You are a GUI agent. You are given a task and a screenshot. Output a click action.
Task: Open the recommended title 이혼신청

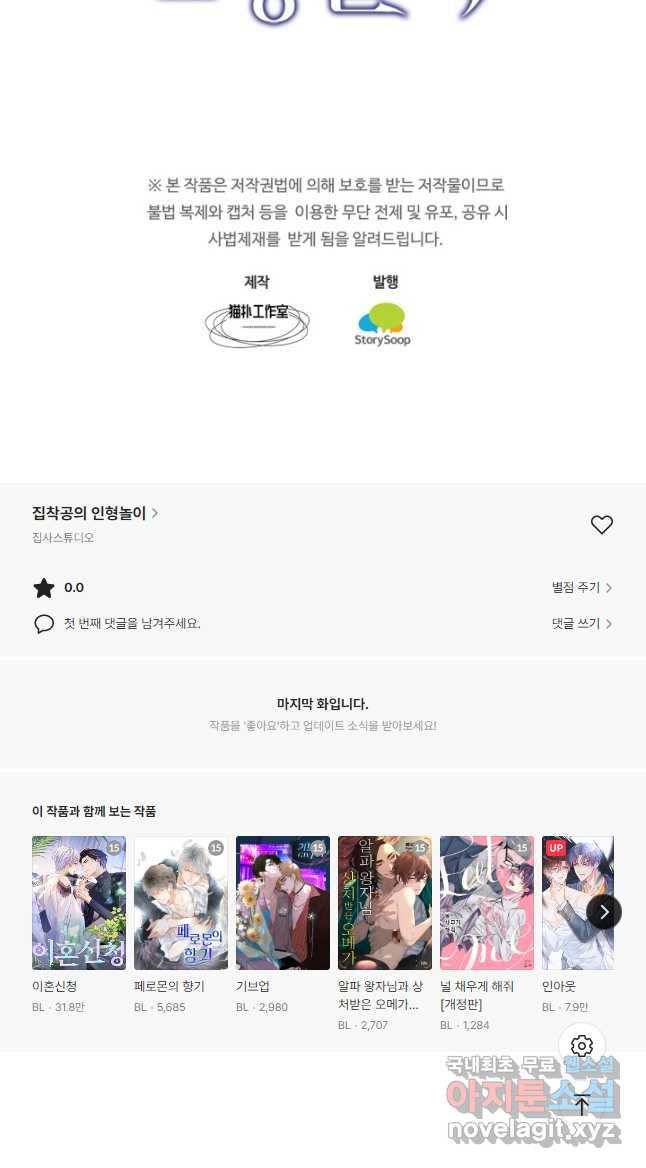click(79, 903)
